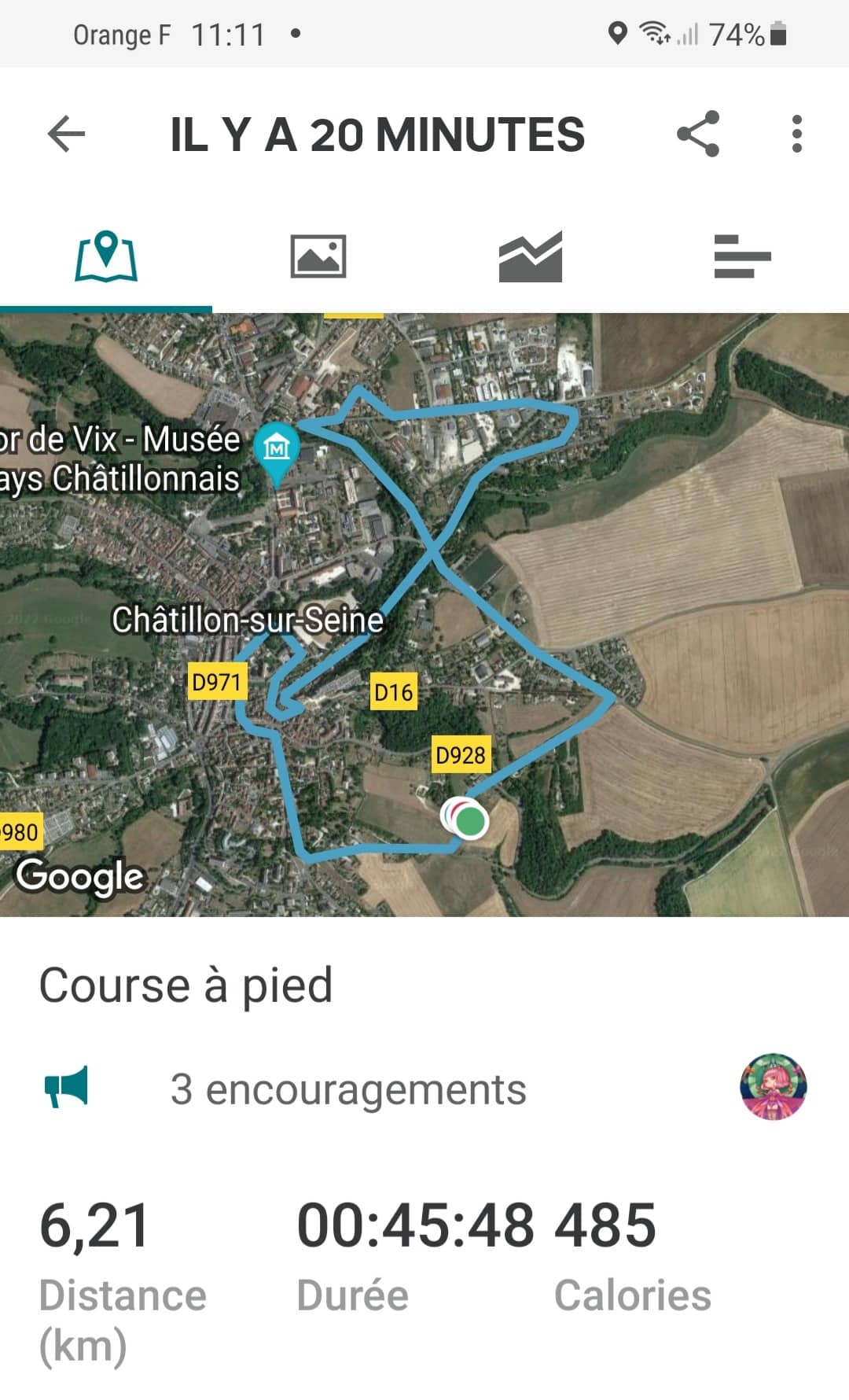This screenshot has width=849, height=1400.
Task: Open the three-dot overflow menu
Action: (x=797, y=134)
